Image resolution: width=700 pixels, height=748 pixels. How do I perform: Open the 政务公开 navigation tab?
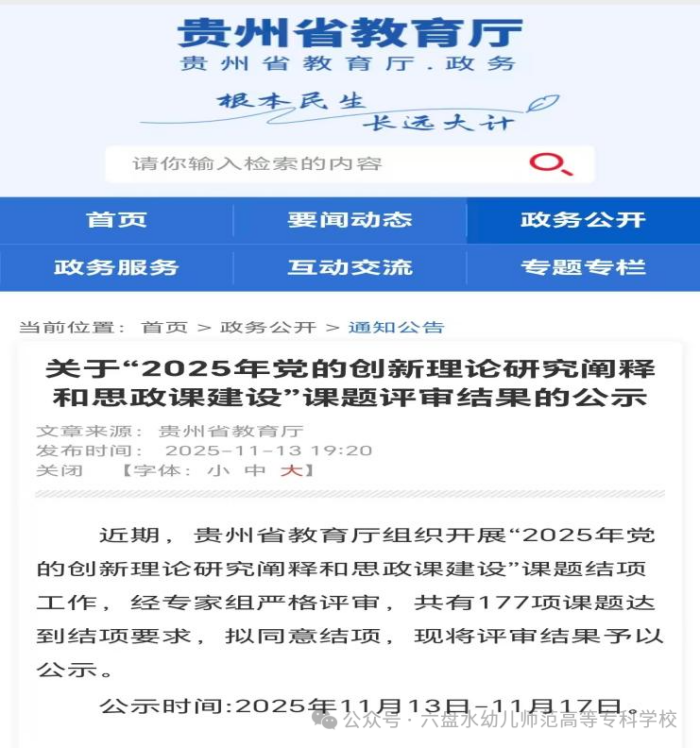[583, 220]
